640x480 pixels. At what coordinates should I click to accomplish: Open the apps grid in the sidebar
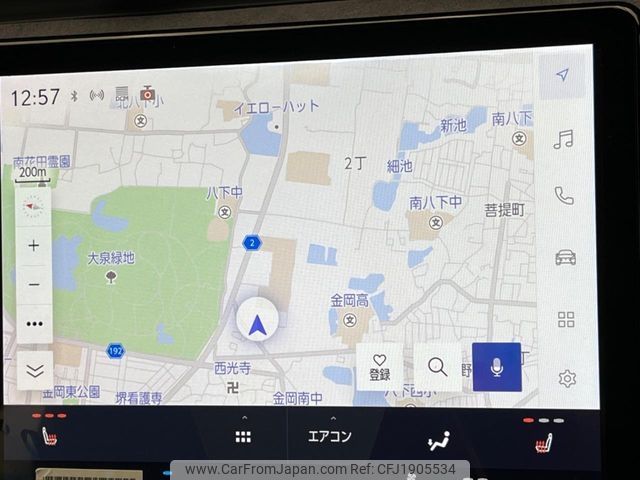tap(566, 319)
